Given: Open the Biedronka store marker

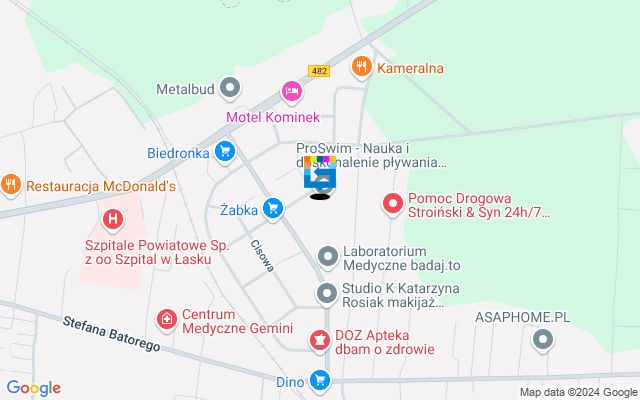Looking at the screenshot, I should coord(226,153).
